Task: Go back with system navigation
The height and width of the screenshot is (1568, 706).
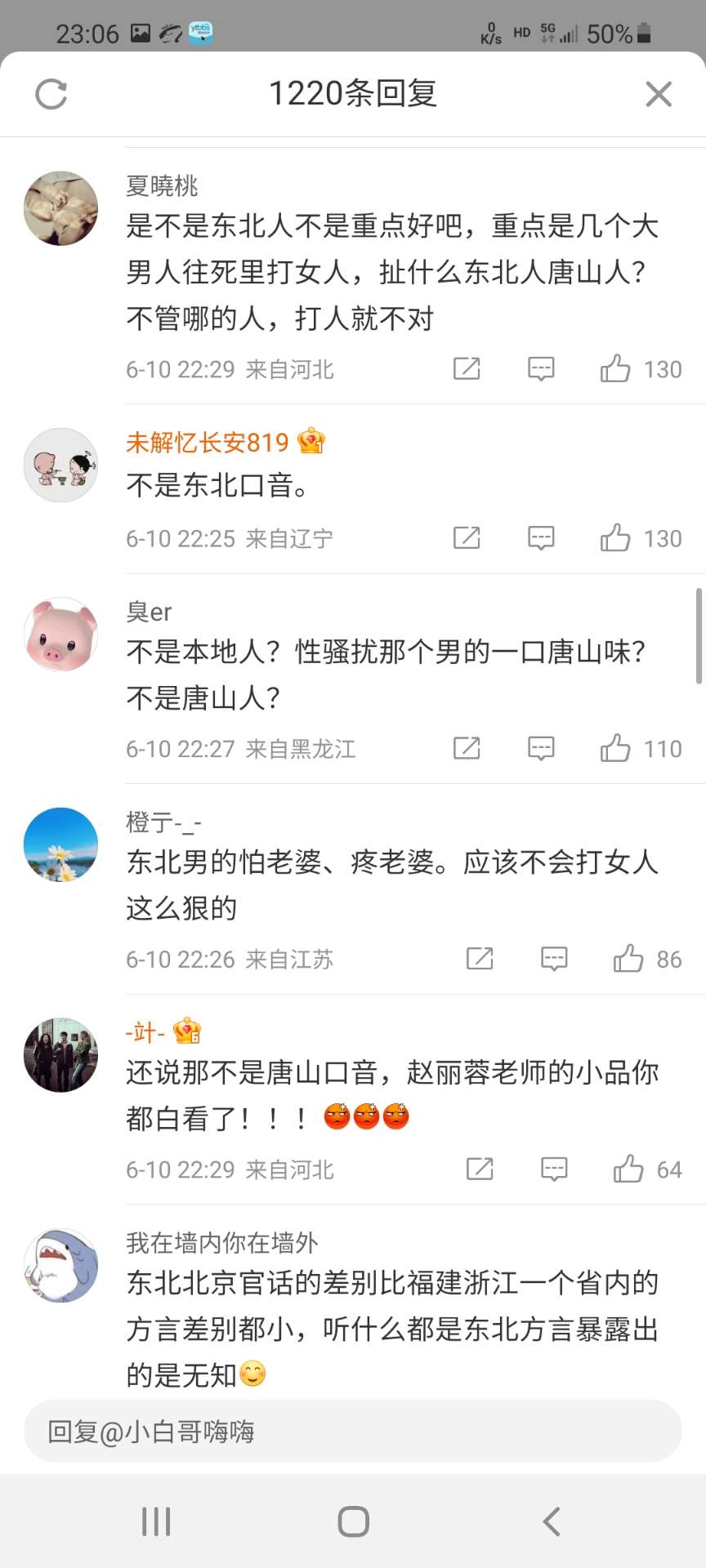Action: pos(552,1521)
